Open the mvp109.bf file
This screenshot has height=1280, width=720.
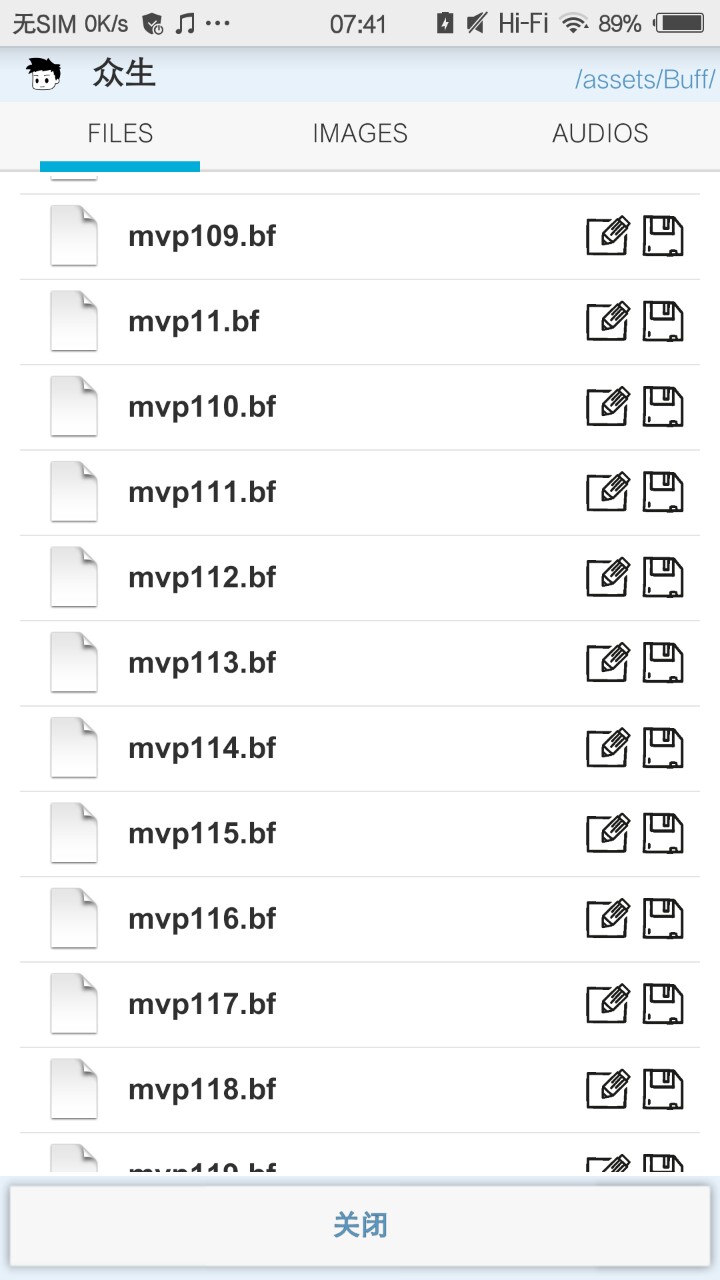(202, 237)
